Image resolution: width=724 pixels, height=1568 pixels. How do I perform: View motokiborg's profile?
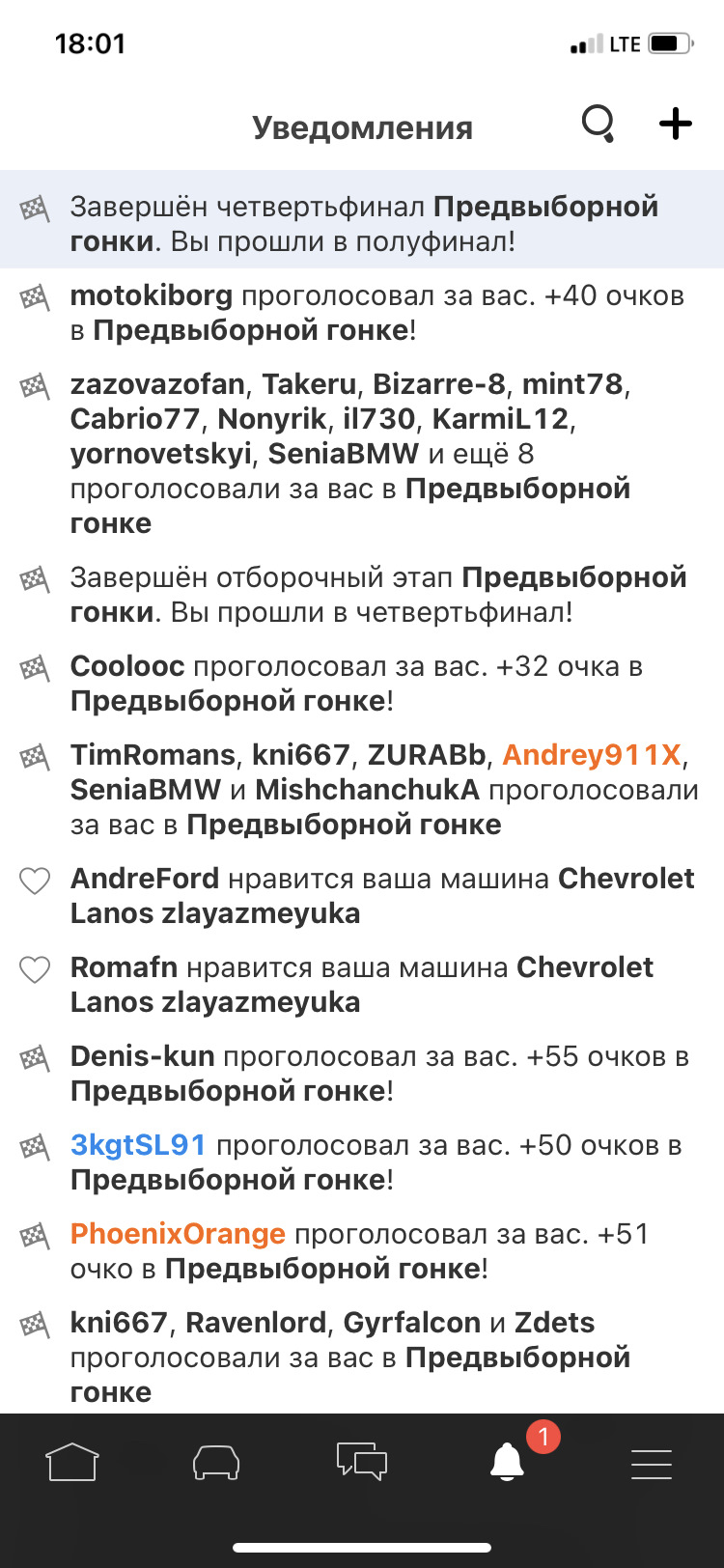[x=152, y=295]
